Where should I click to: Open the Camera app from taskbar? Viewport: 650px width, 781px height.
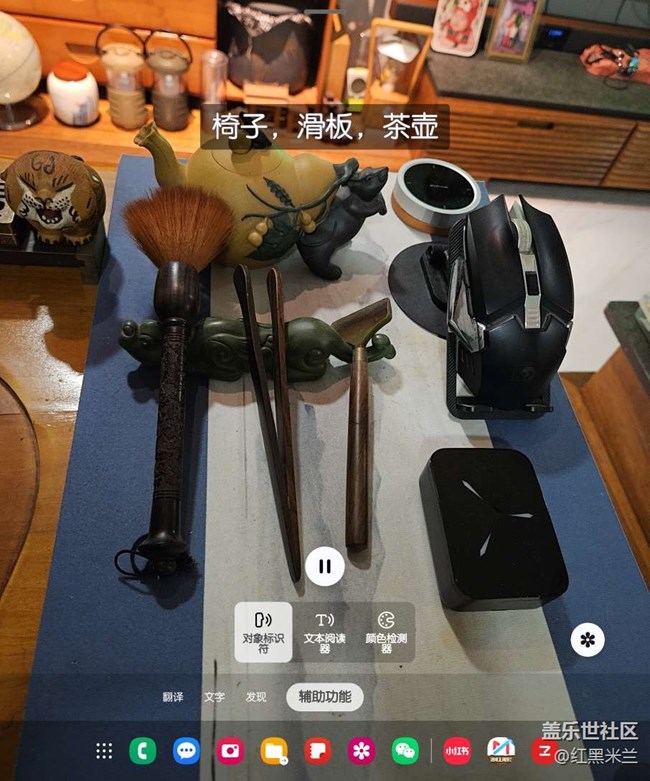click(230, 751)
